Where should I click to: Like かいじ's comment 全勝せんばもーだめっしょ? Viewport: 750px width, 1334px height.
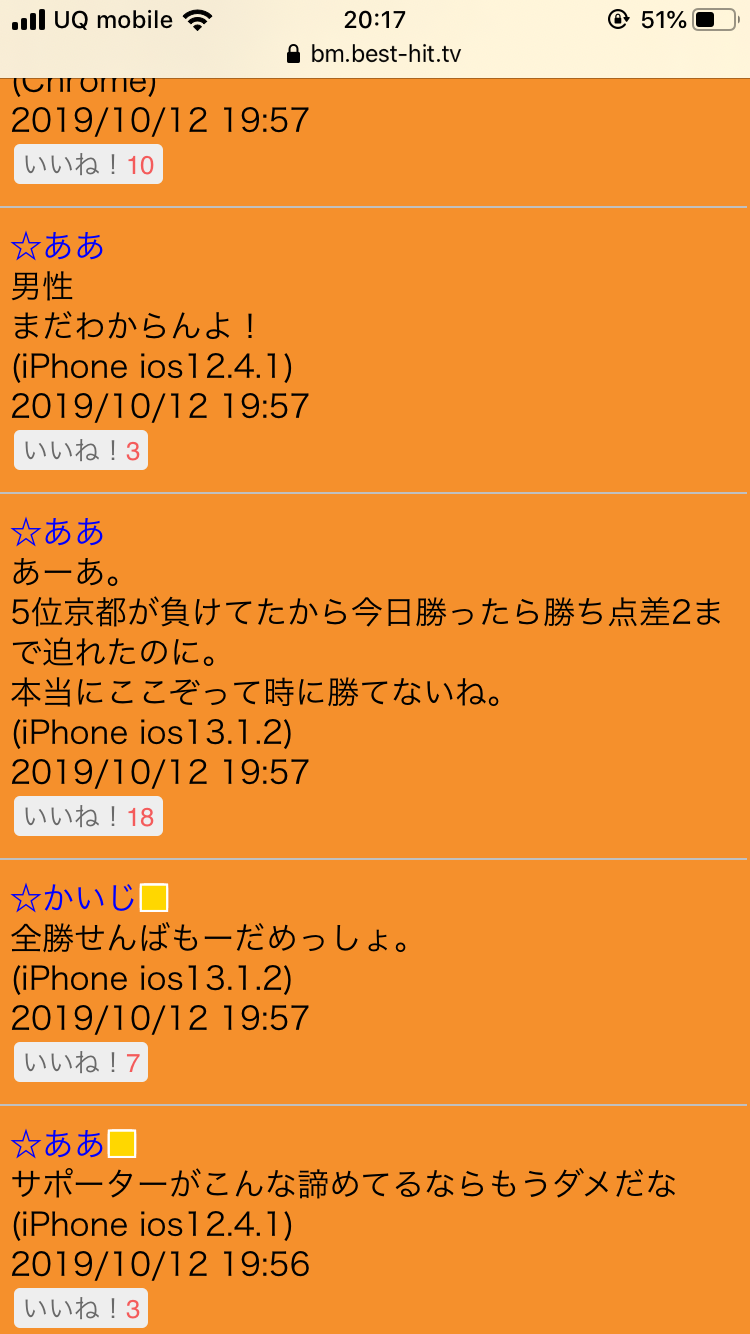click(80, 1062)
